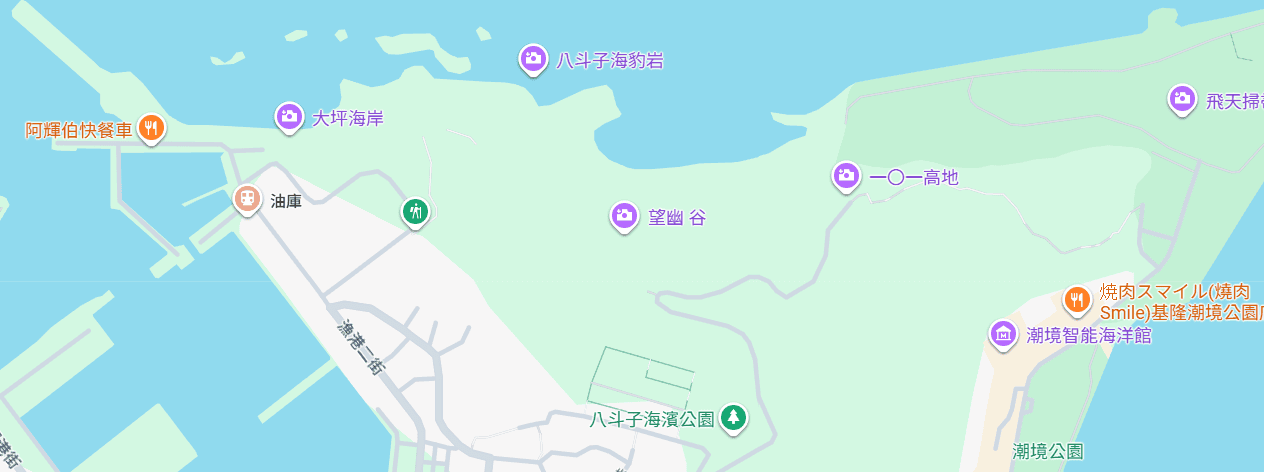Select the 潮境智能海洋館 museum pin
This screenshot has height=472, width=1264.
tap(1003, 334)
